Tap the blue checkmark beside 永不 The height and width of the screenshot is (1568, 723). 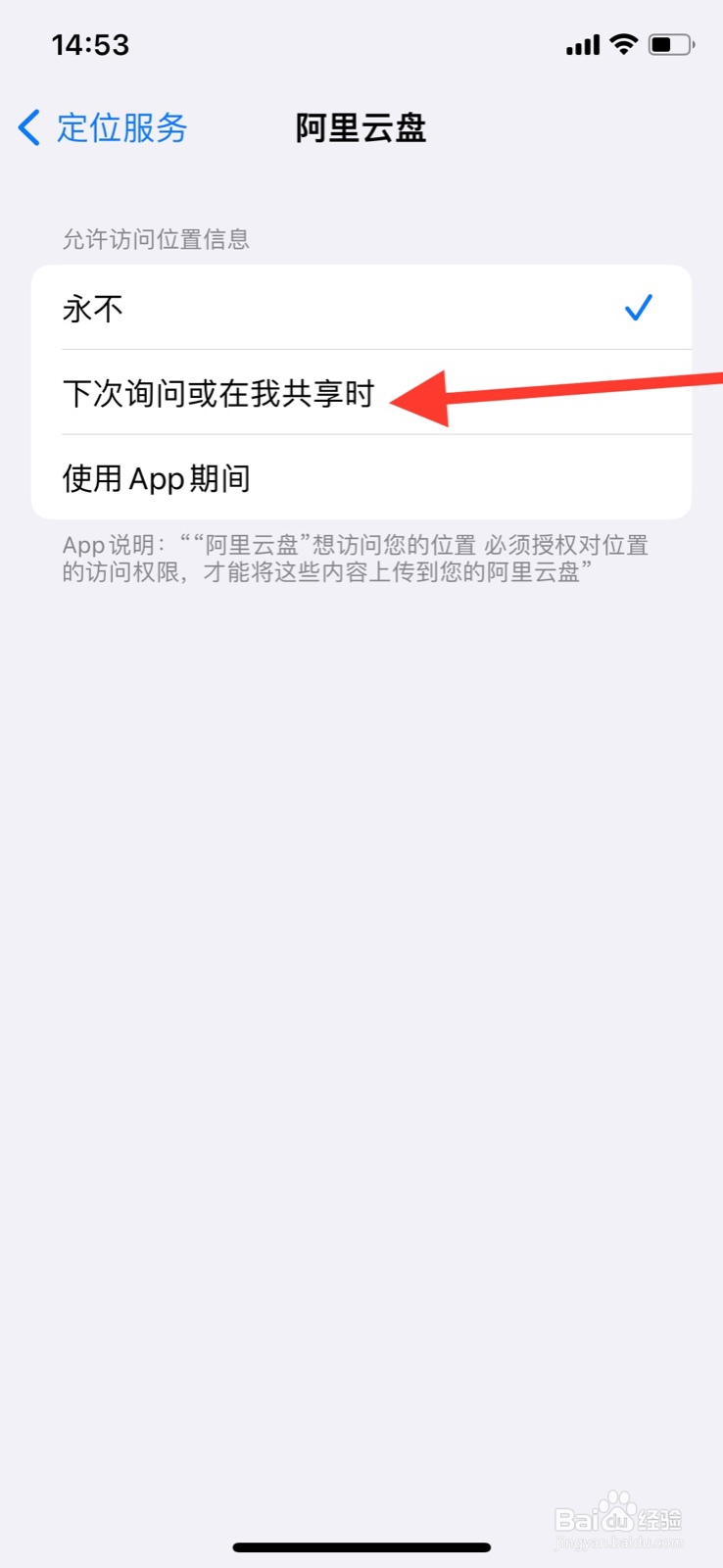point(639,307)
